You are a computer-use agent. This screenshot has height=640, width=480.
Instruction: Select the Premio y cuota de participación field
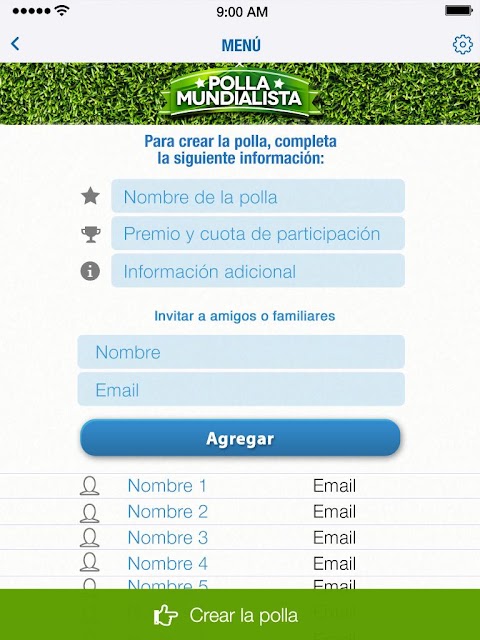258,233
